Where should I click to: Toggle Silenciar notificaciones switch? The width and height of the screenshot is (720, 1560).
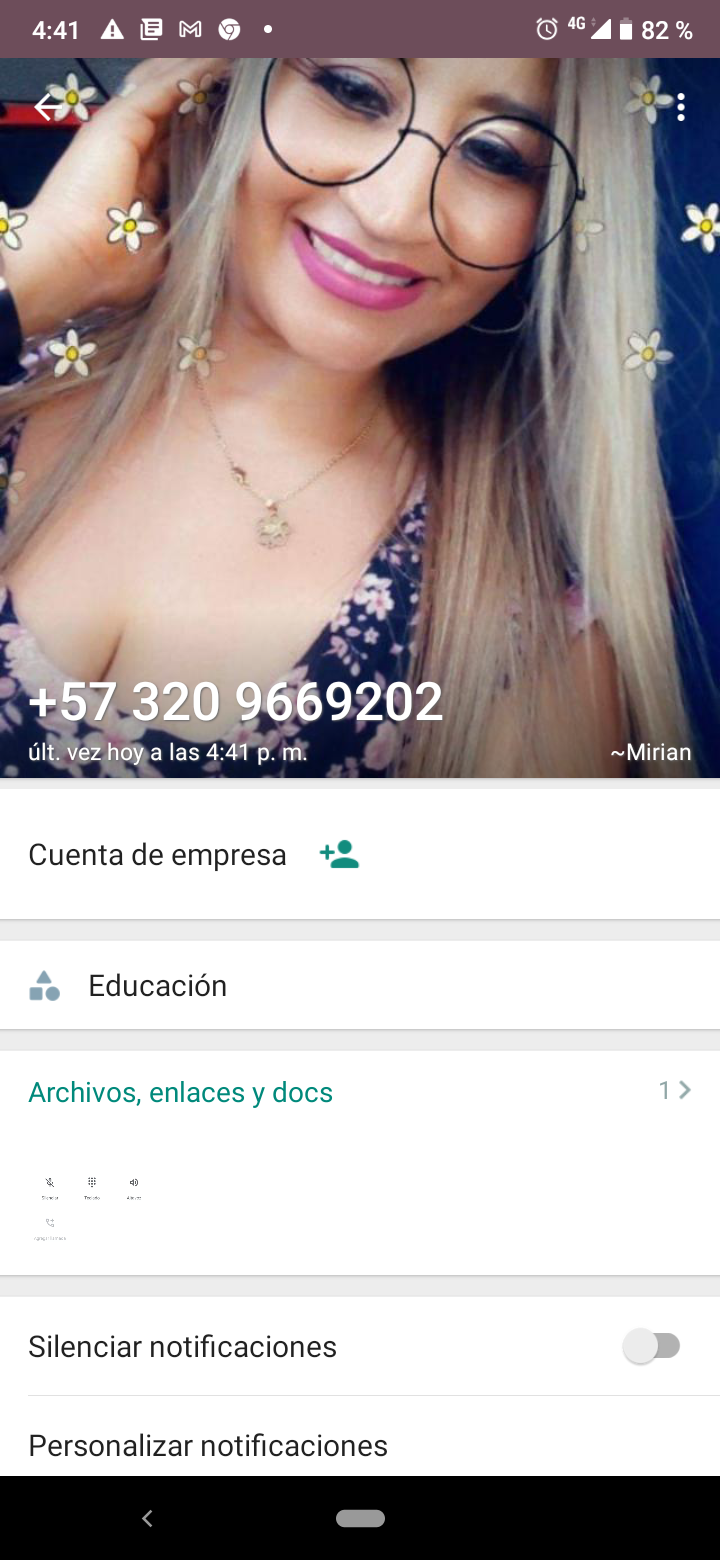tap(651, 1346)
